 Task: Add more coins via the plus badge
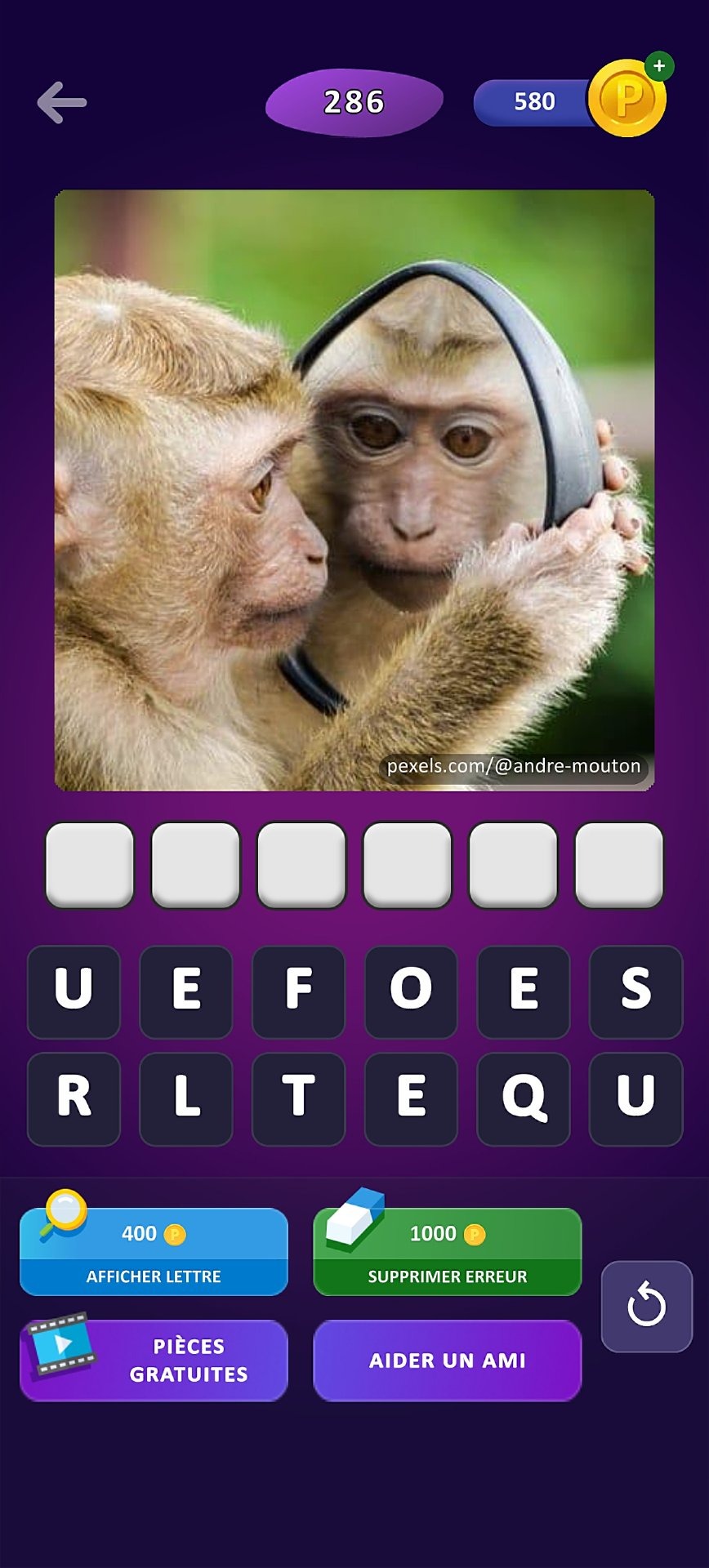pos(658,66)
